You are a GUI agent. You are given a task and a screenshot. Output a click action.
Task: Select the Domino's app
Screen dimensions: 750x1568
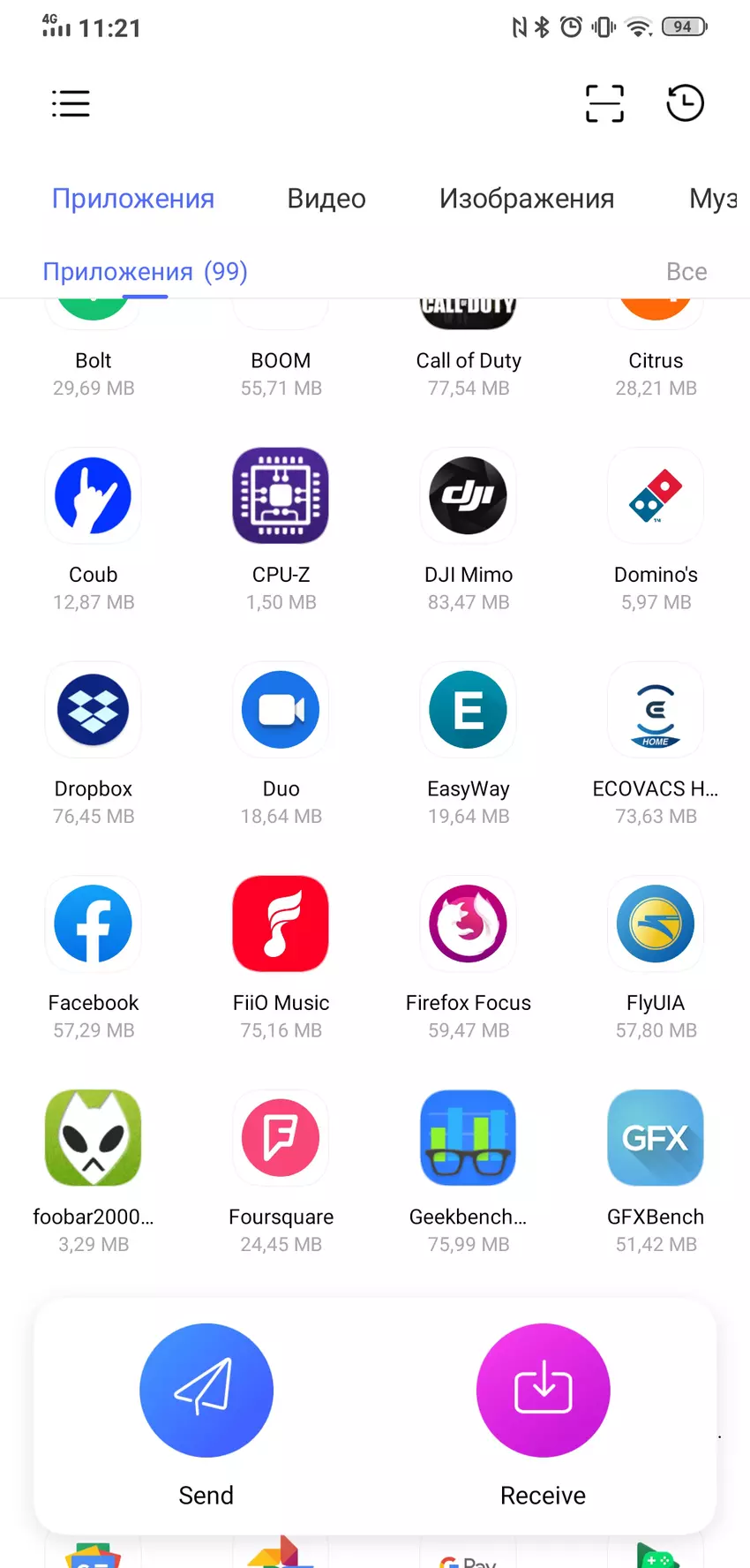(656, 496)
